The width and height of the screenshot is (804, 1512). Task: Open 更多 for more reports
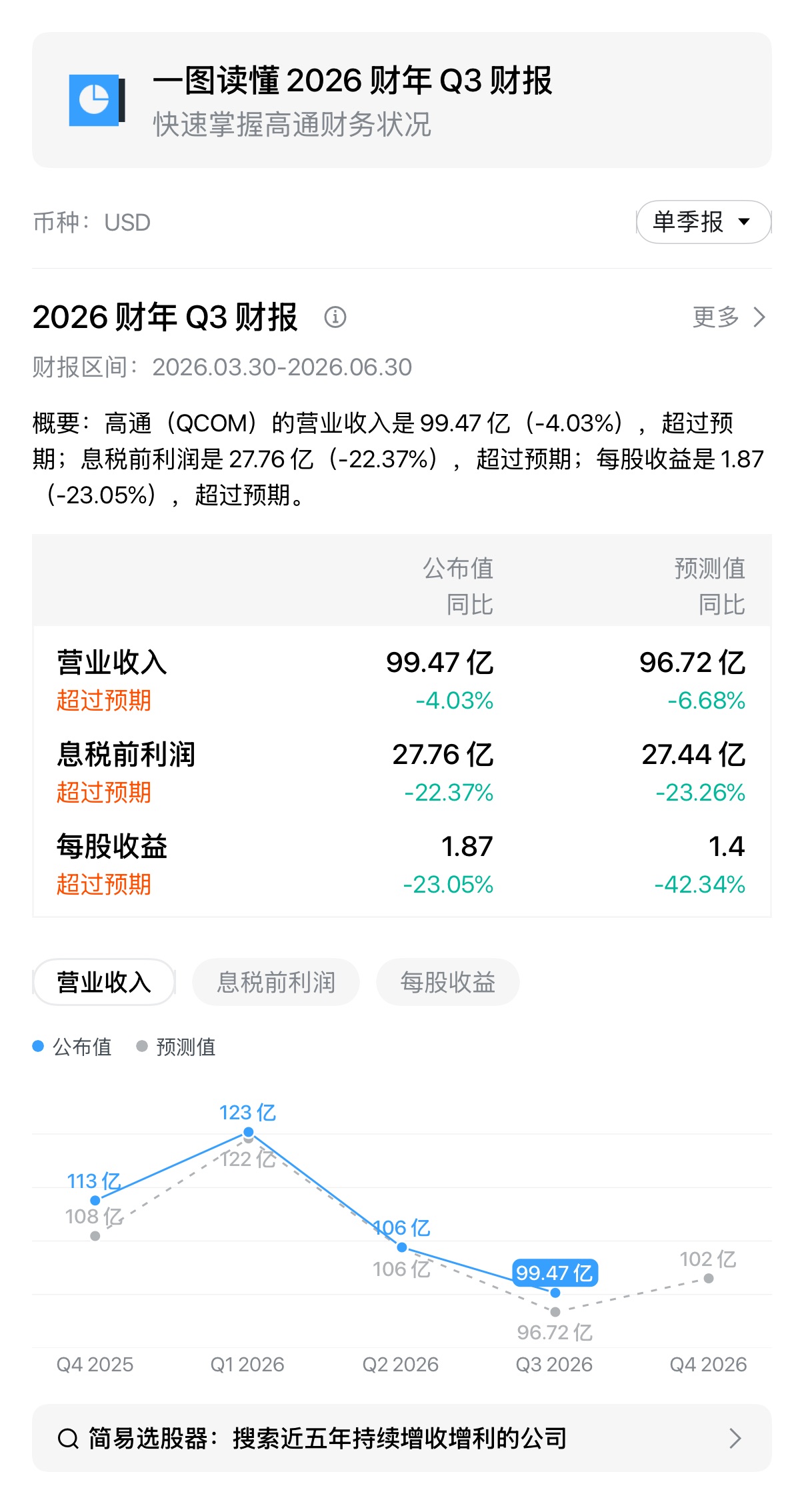(x=729, y=317)
